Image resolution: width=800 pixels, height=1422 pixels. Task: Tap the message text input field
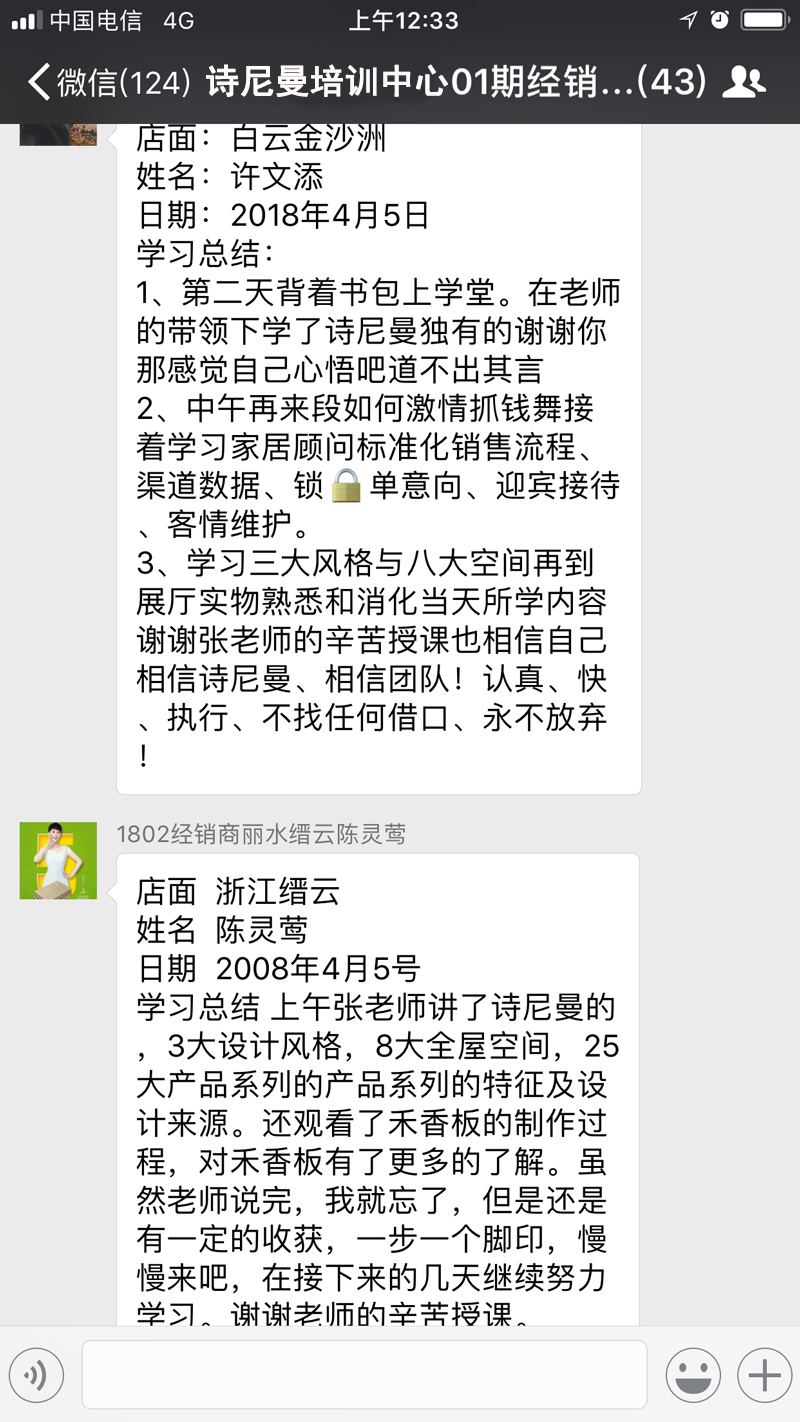pos(364,1375)
